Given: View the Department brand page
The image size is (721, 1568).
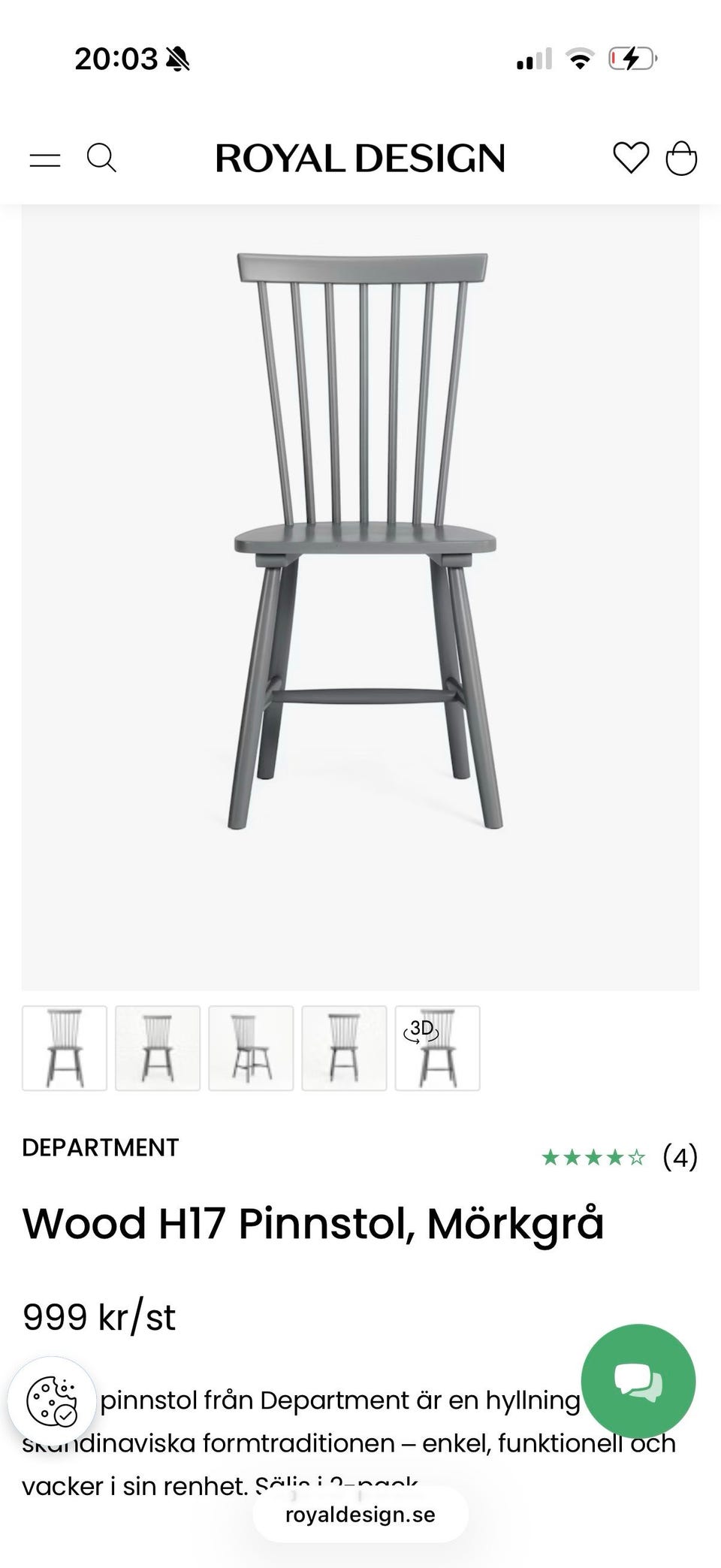Looking at the screenshot, I should 101,1147.
